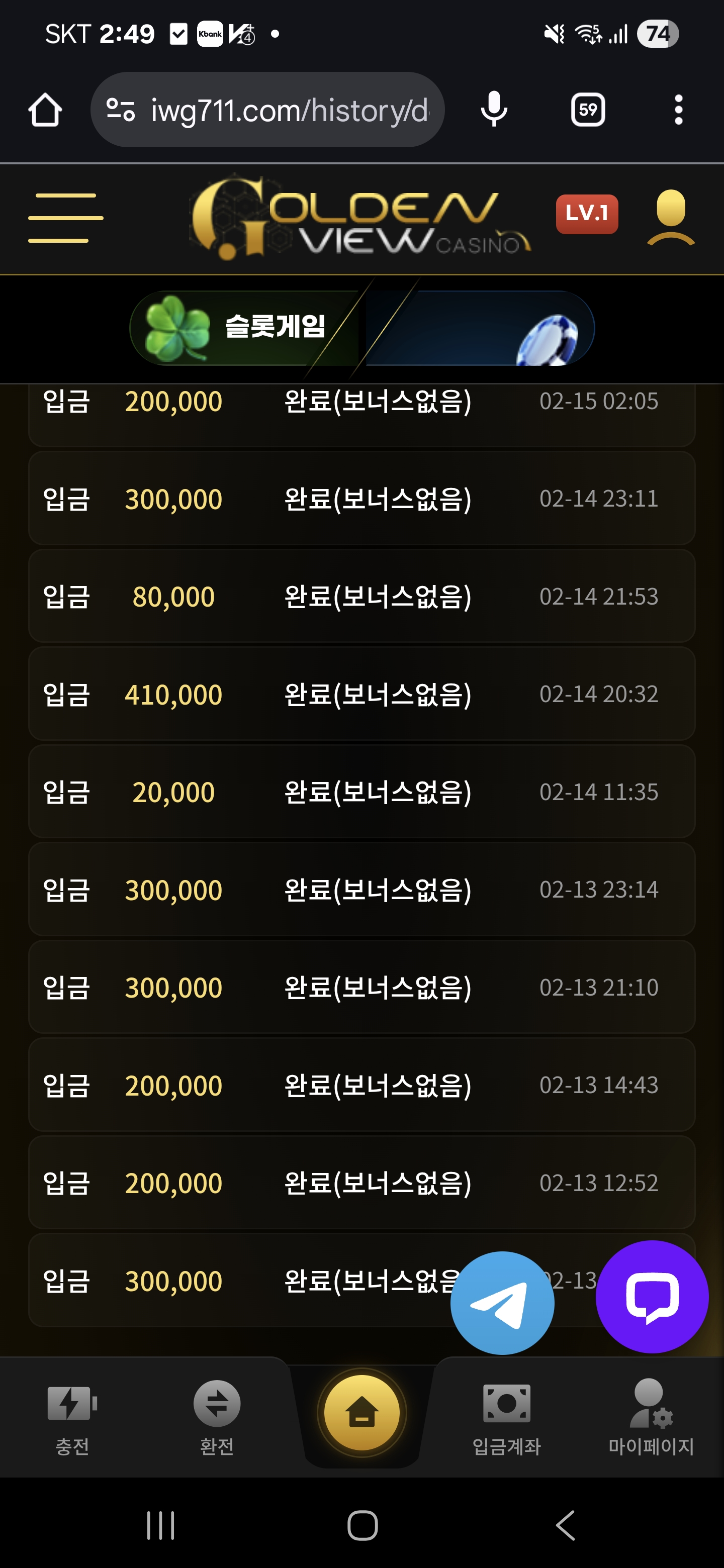Open the browser overflow menu

(678, 110)
